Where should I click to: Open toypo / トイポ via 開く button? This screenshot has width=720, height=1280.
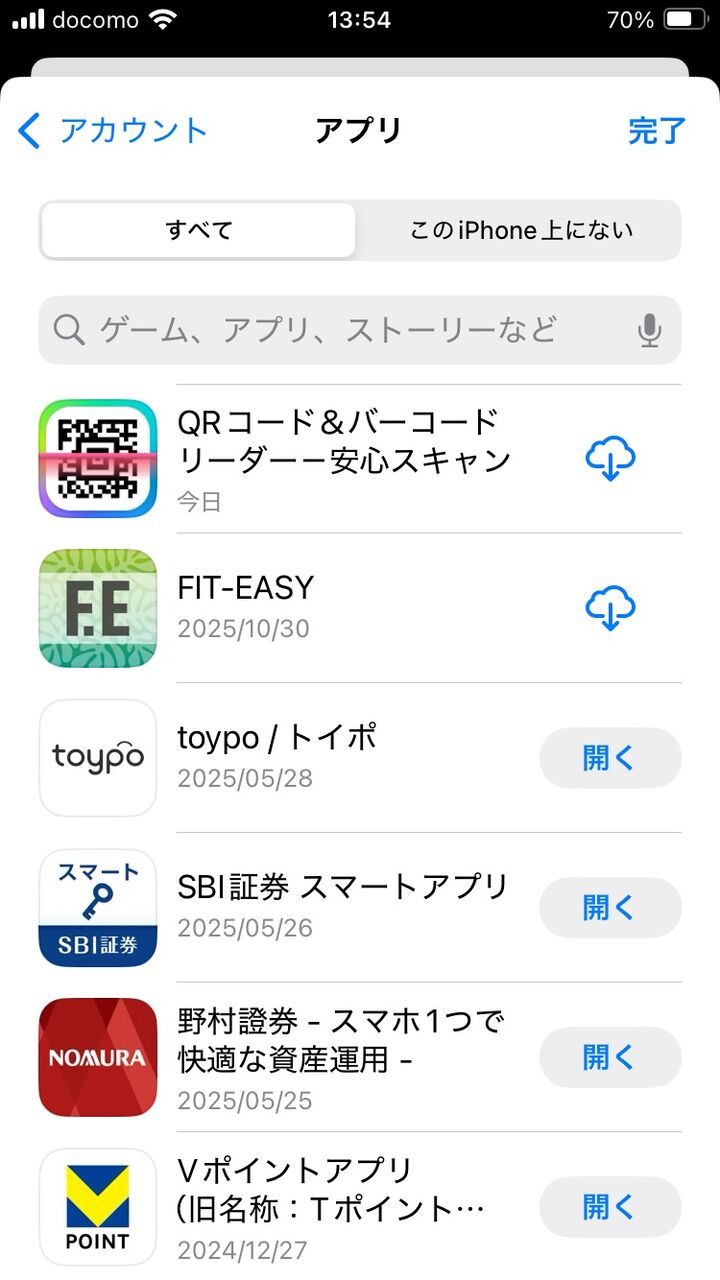point(610,758)
